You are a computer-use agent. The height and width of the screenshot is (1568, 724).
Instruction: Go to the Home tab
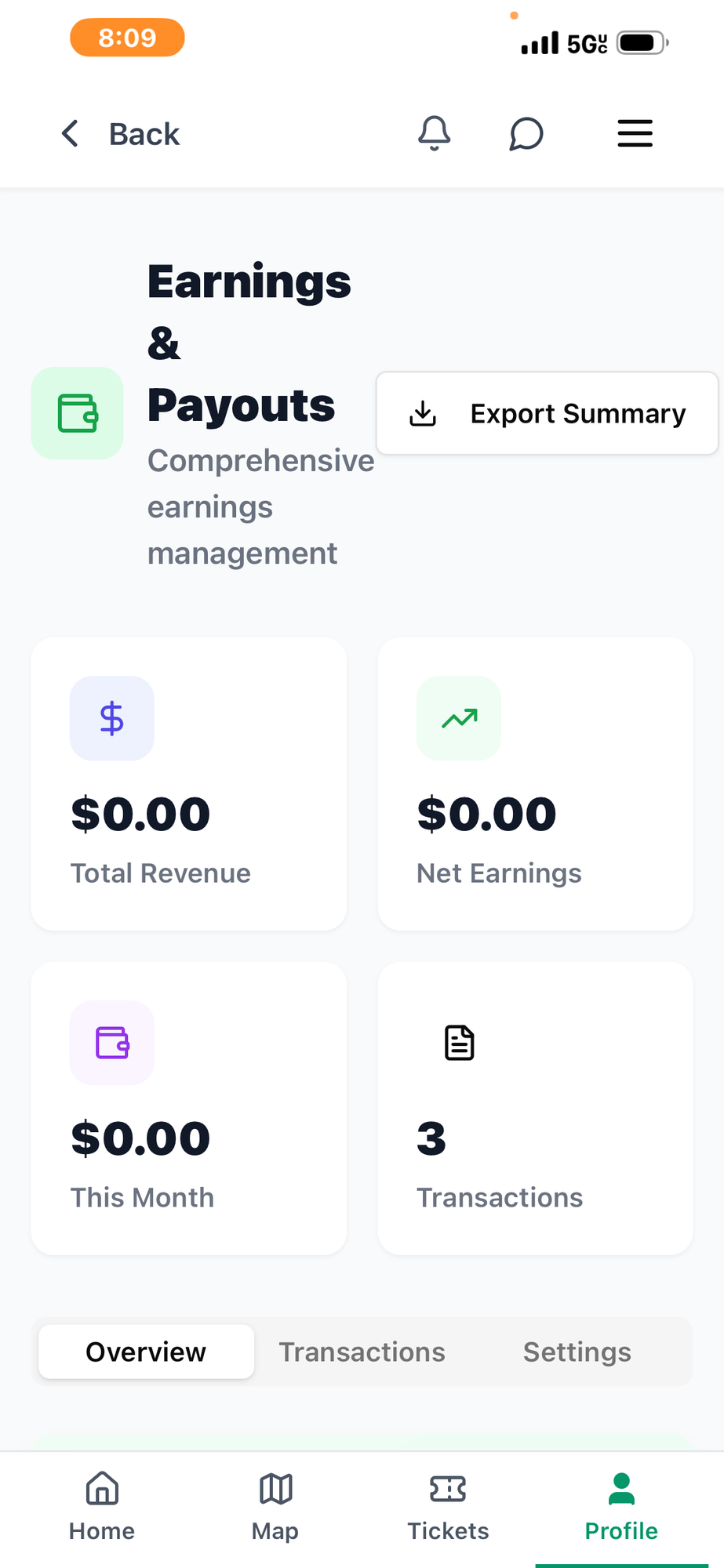pyautogui.click(x=102, y=1507)
